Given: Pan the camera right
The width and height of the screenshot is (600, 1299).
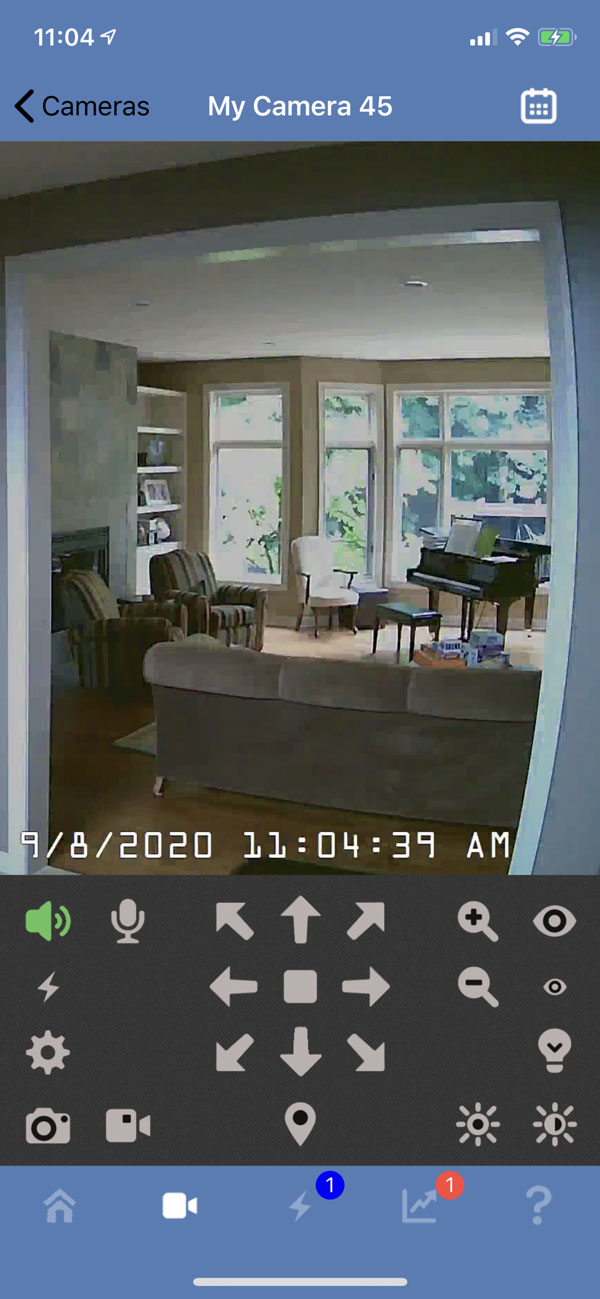Looking at the screenshot, I should click(366, 988).
